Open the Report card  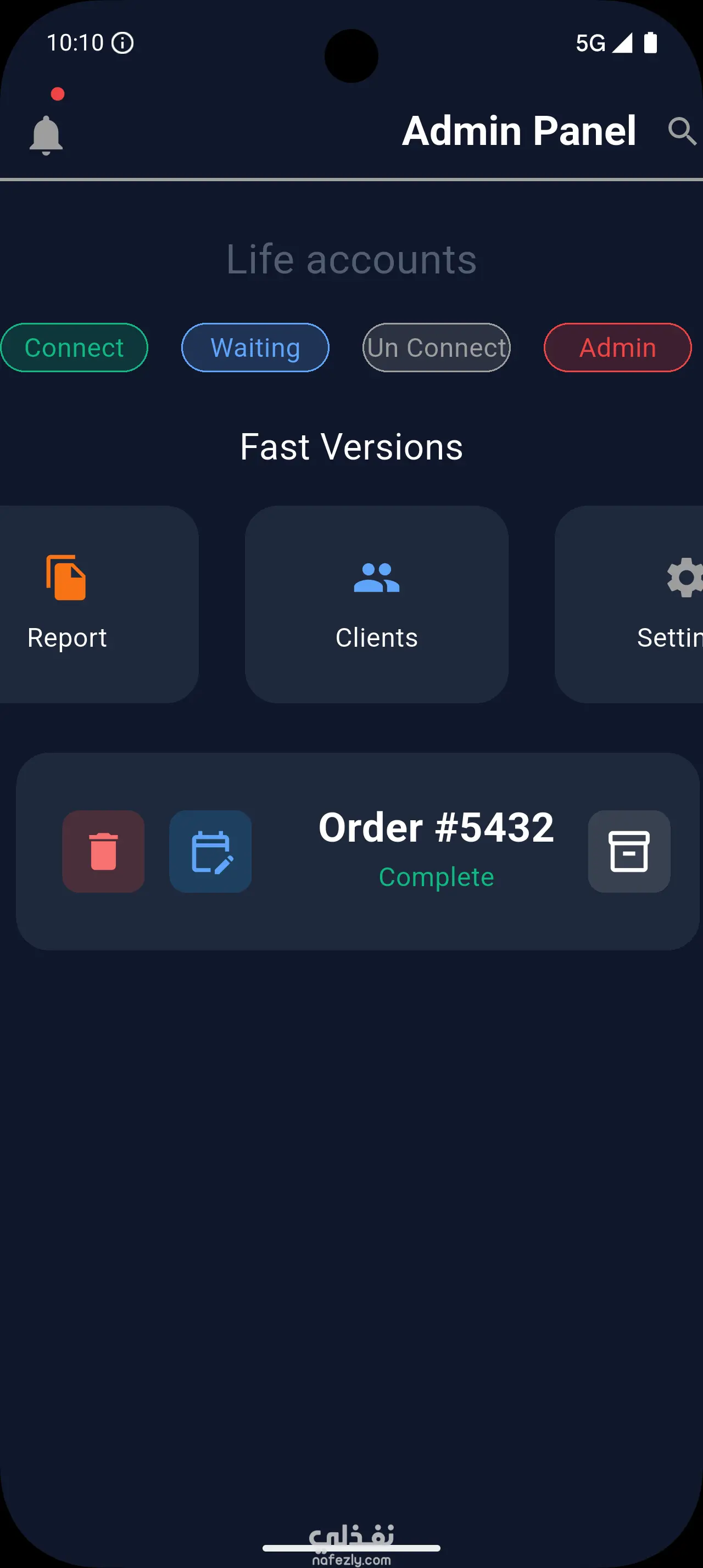91,604
